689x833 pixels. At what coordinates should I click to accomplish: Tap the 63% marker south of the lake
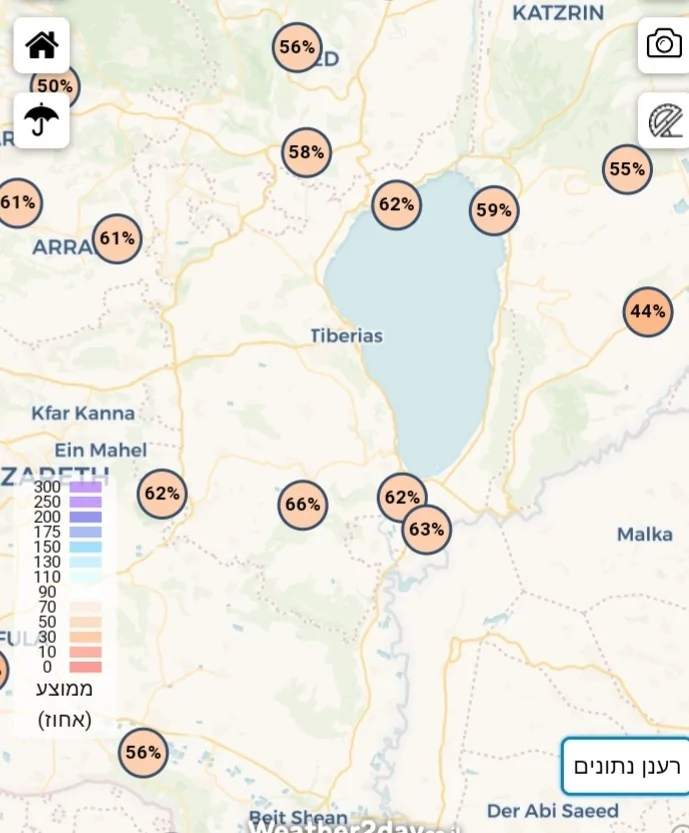(427, 529)
